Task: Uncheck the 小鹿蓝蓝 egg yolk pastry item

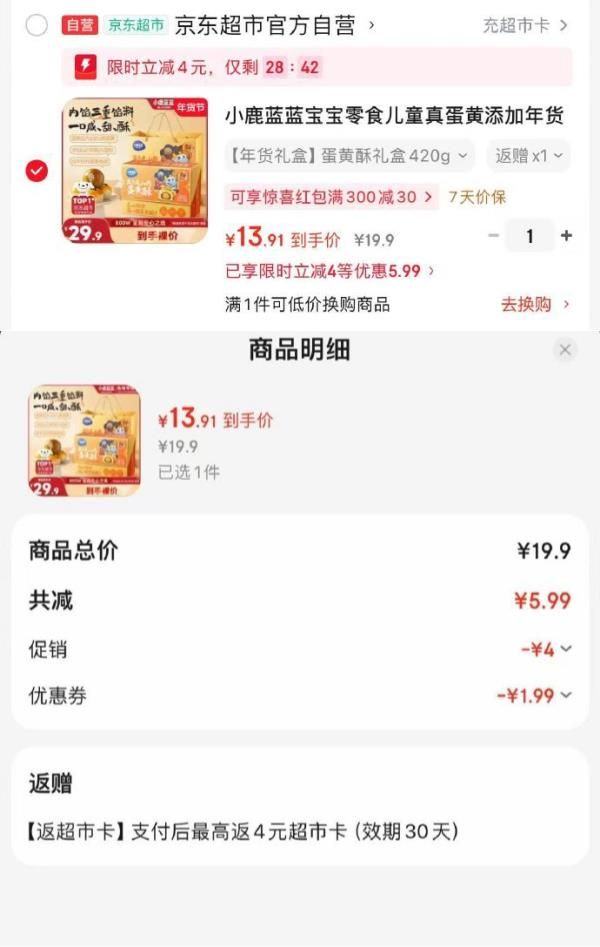Action: tap(37, 171)
